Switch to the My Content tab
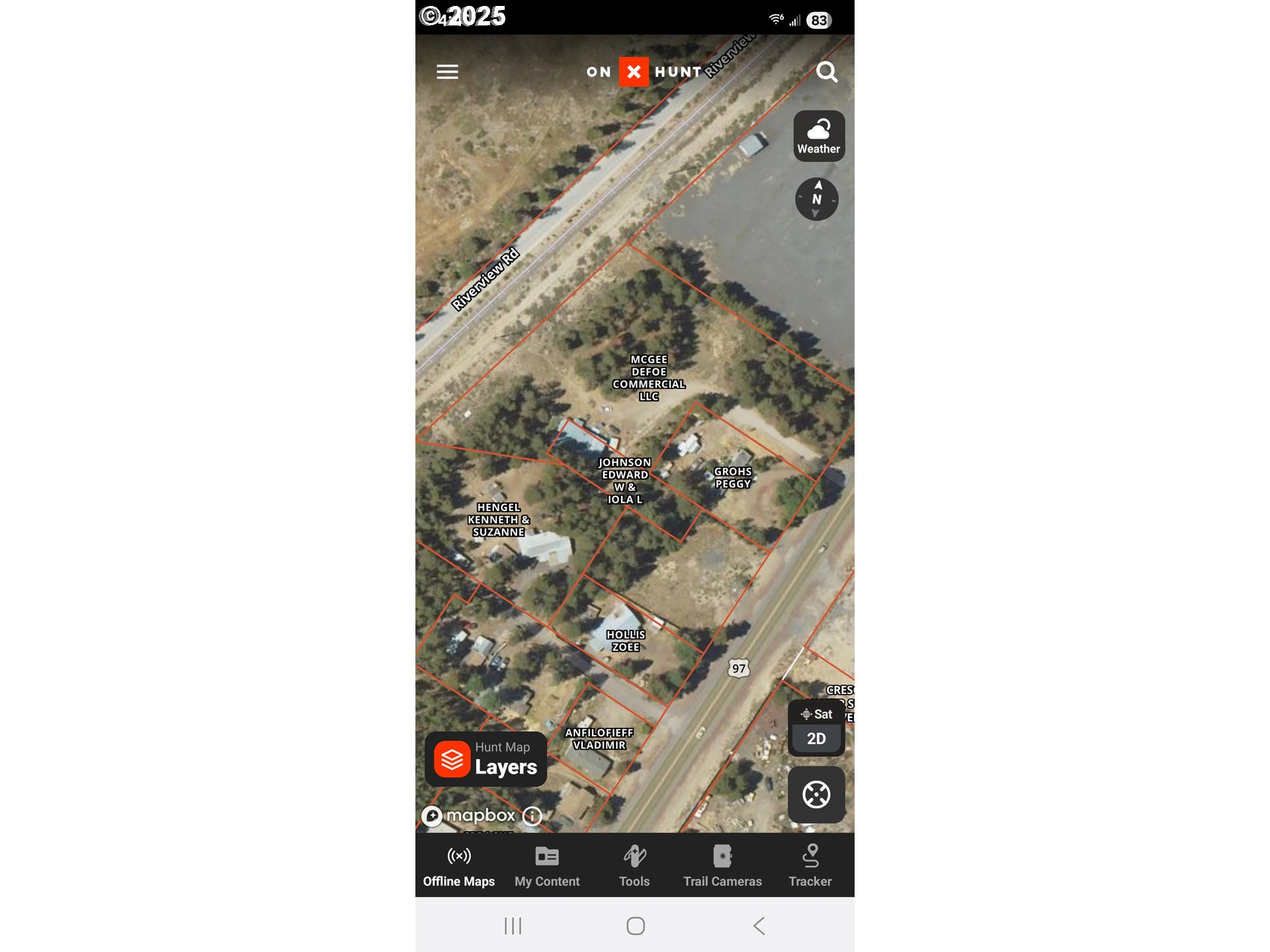 click(x=547, y=866)
